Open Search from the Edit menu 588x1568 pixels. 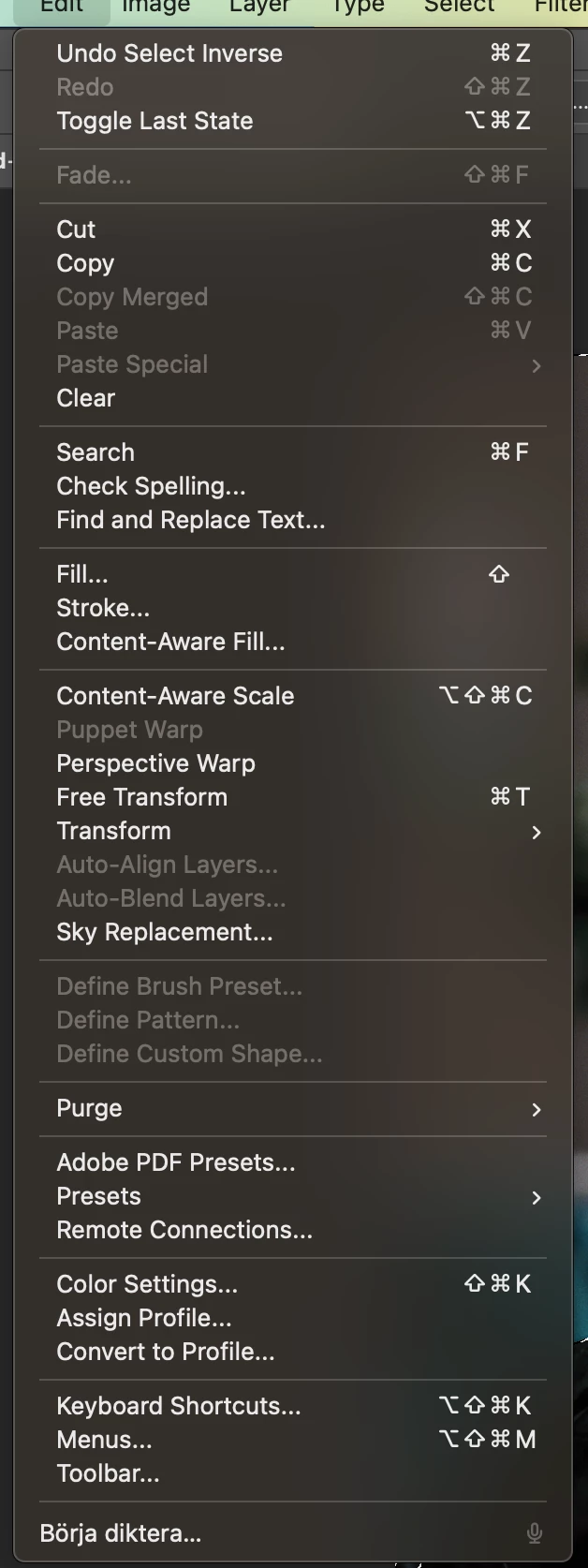(96, 452)
